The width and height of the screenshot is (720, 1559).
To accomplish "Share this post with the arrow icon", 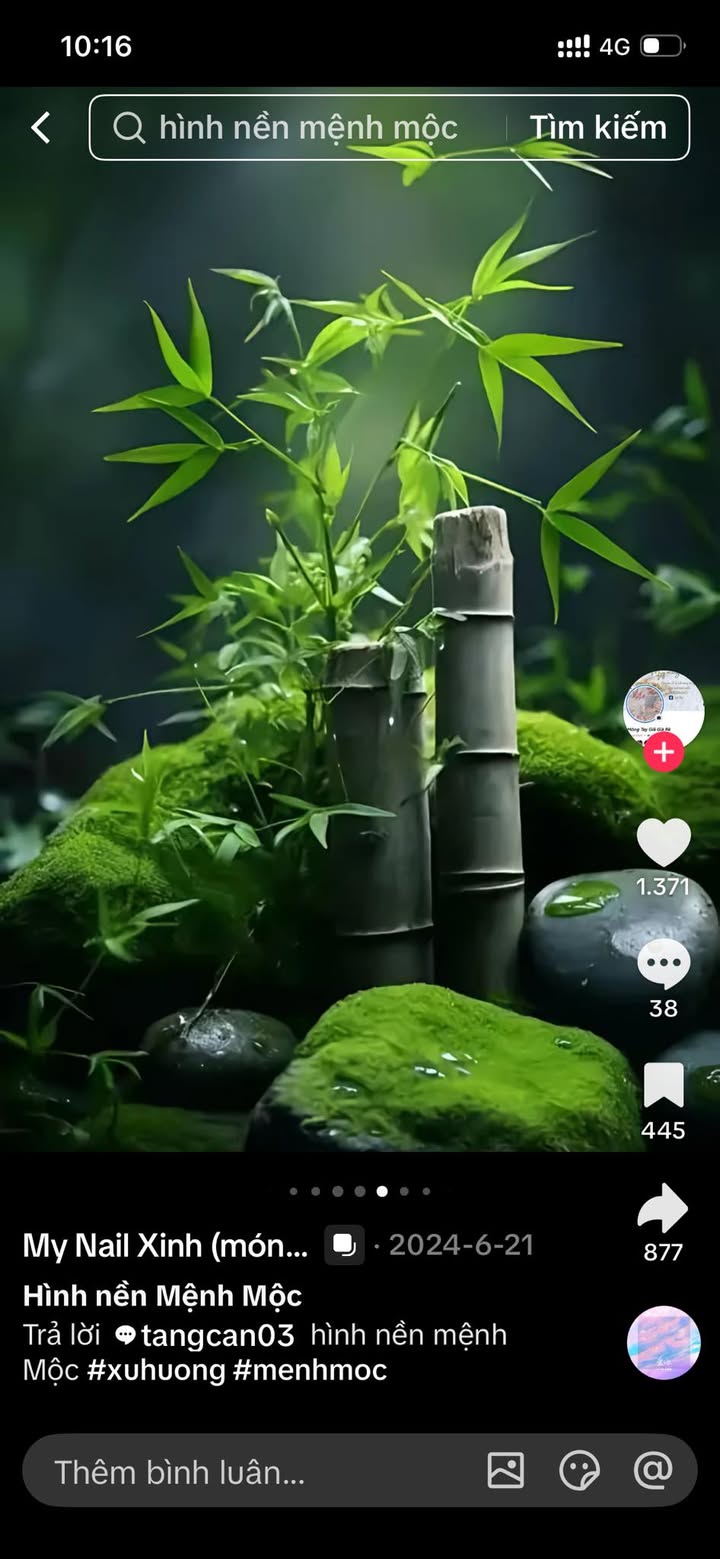I will [663, 1208].
